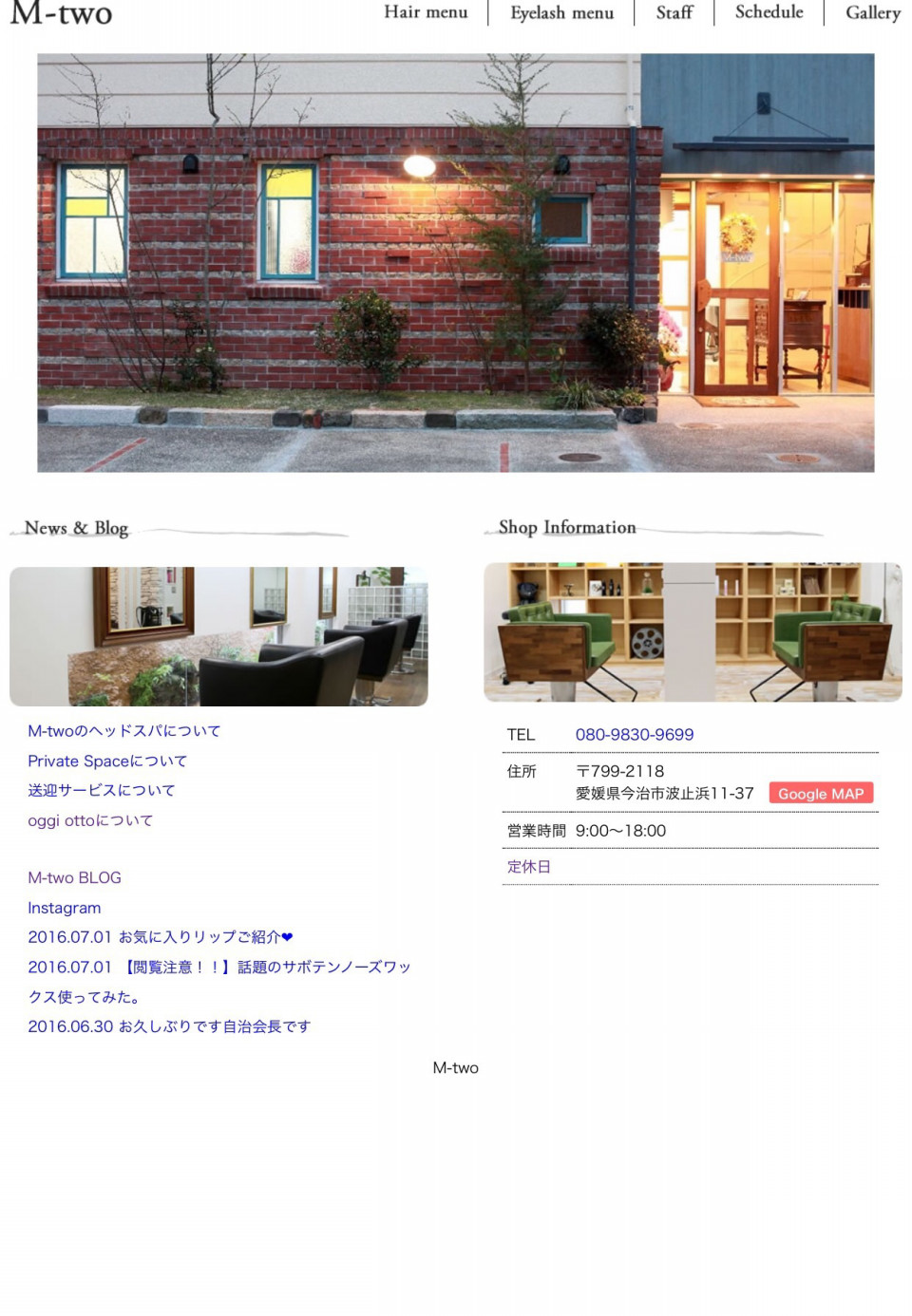This screenshot has width=912, height=1316.
Task: Open the Hair menu page
Action: (426, 12)
